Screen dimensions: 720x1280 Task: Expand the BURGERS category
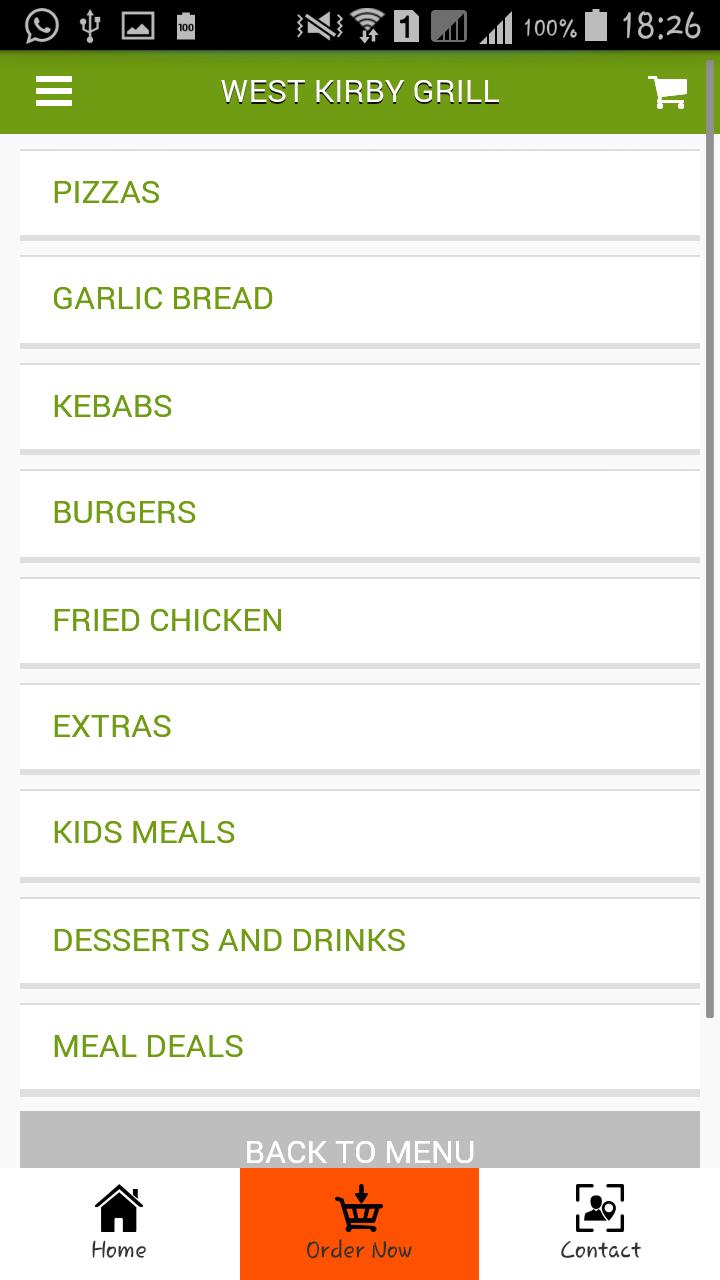(x=360, y=512)
